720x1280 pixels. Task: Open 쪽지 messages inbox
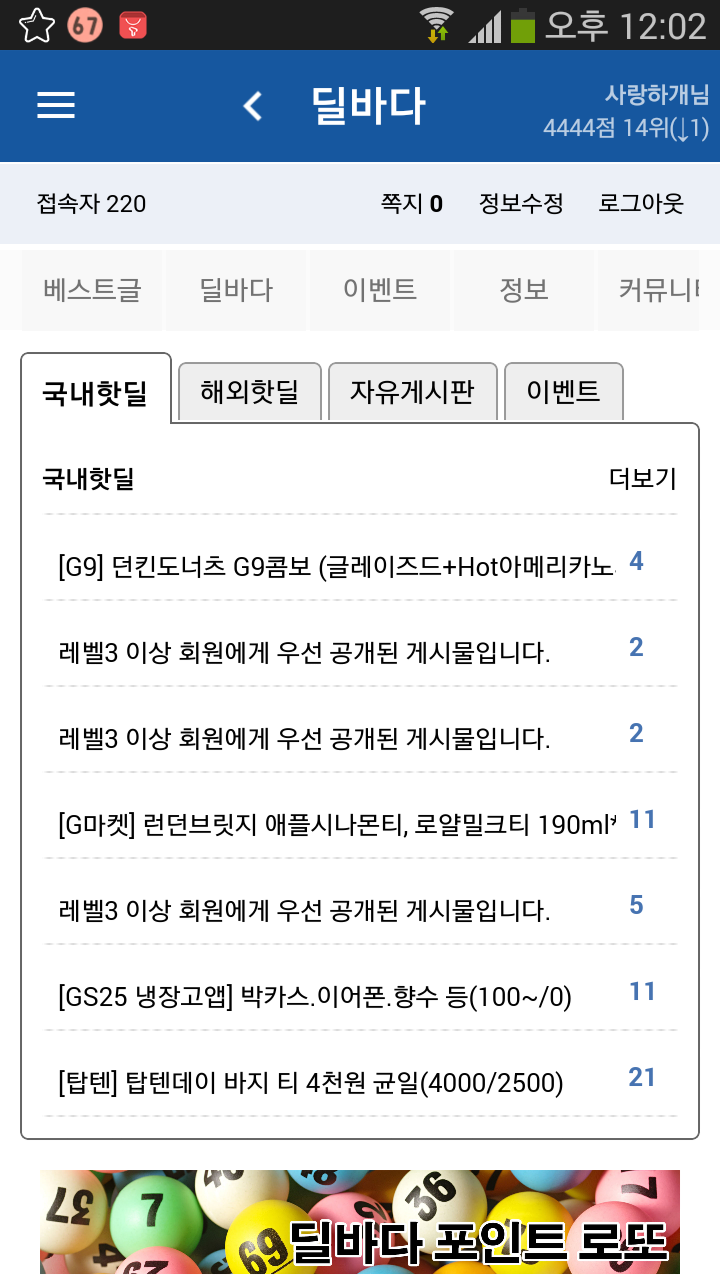pos(411,204)
